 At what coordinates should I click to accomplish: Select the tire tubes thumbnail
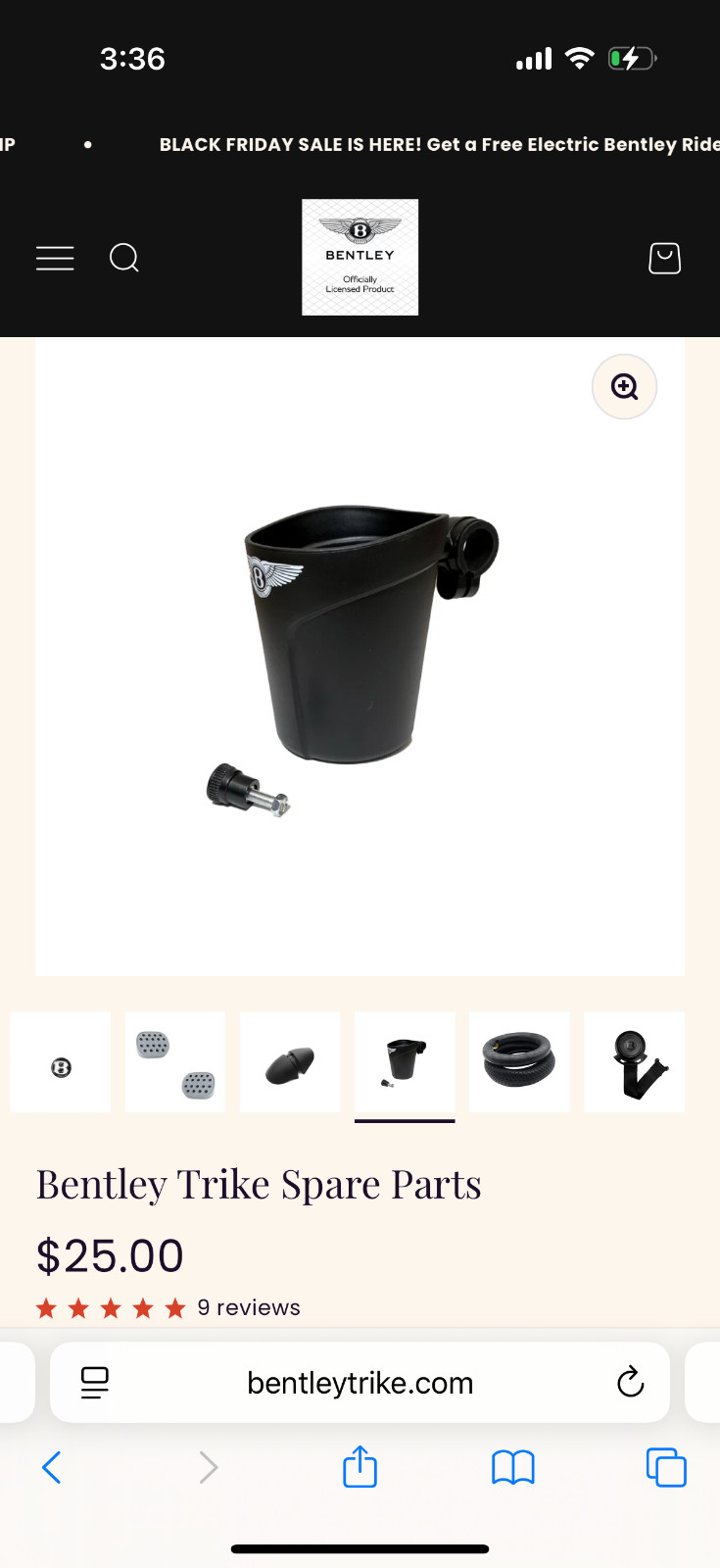(x=519, y=1062)
